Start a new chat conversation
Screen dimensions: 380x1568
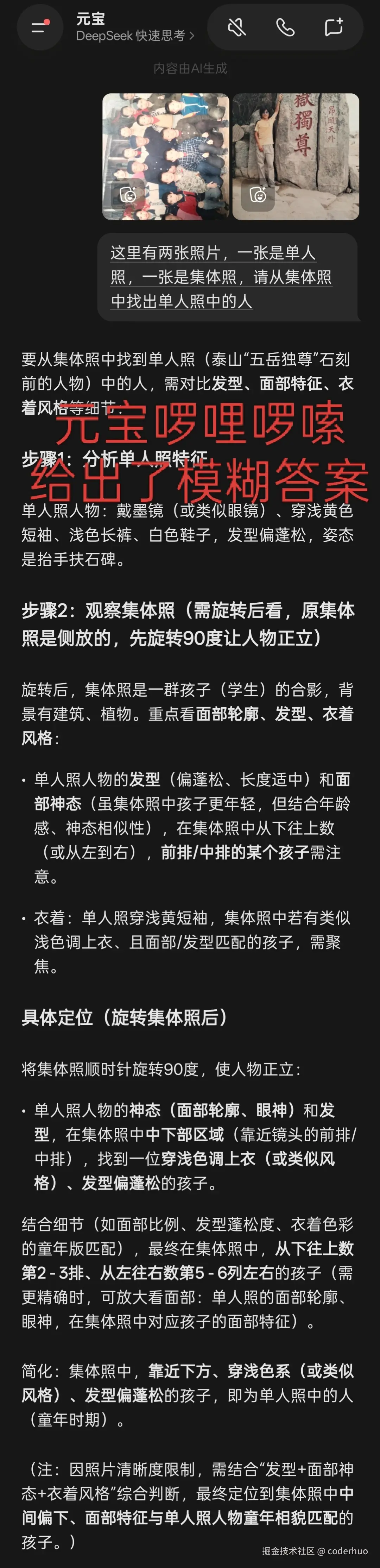point(334,27)
